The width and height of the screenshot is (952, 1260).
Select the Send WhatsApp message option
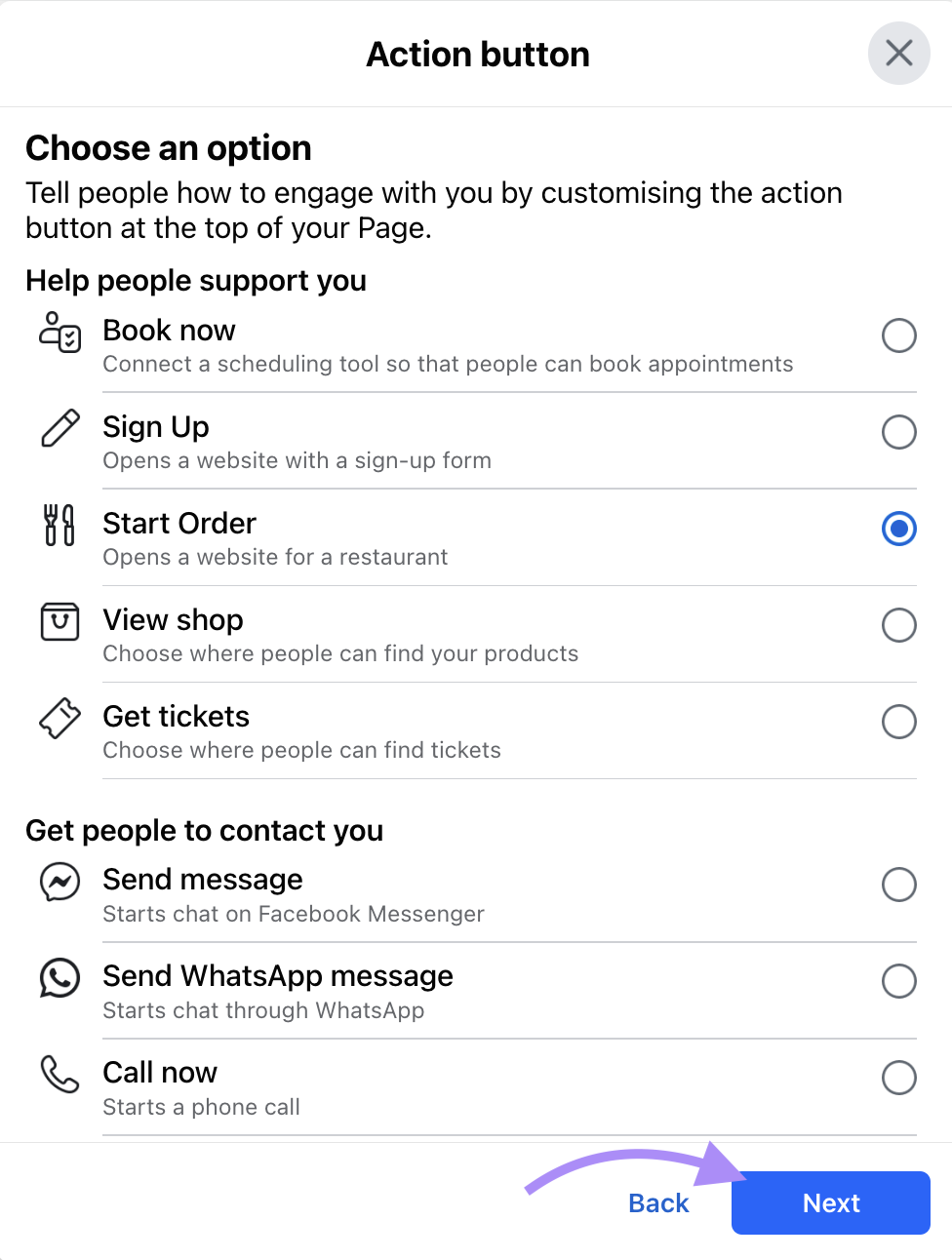pyautogui.click(x=898, y=981)
